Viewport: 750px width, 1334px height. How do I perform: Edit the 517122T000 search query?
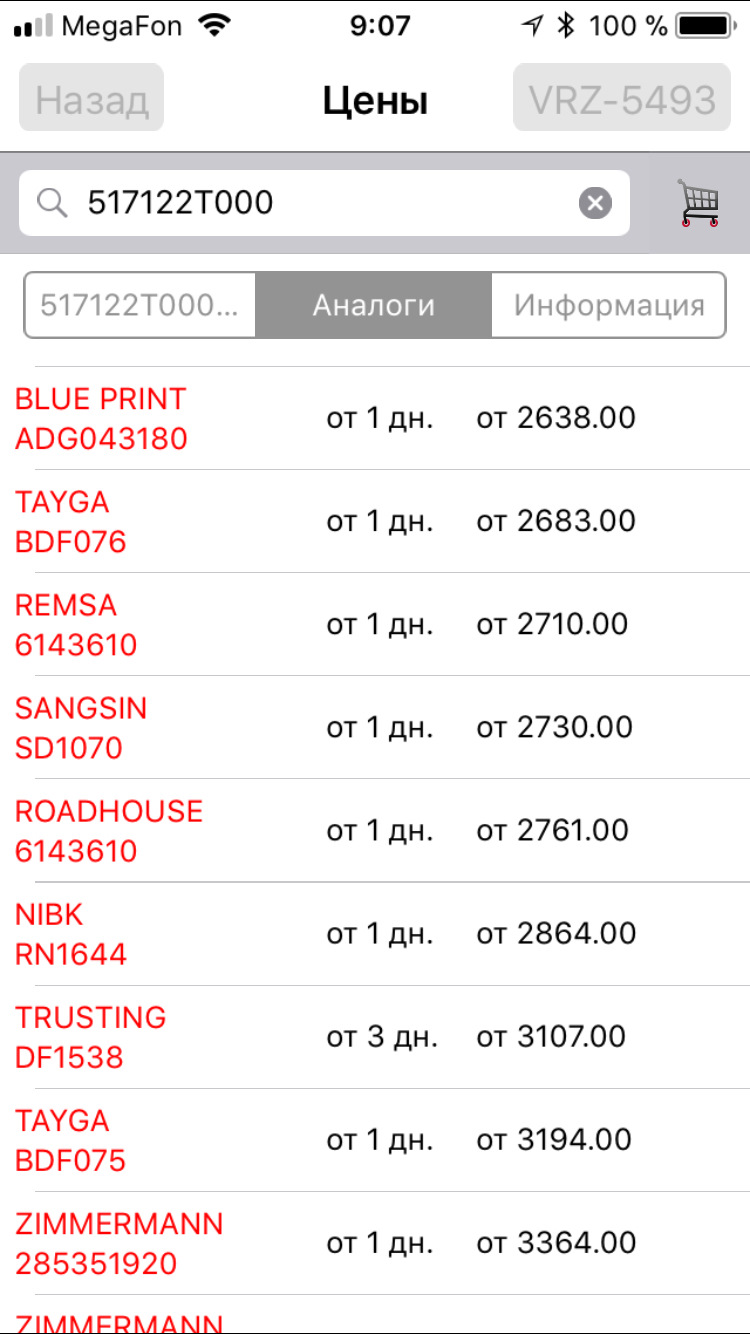coord(320,204)
